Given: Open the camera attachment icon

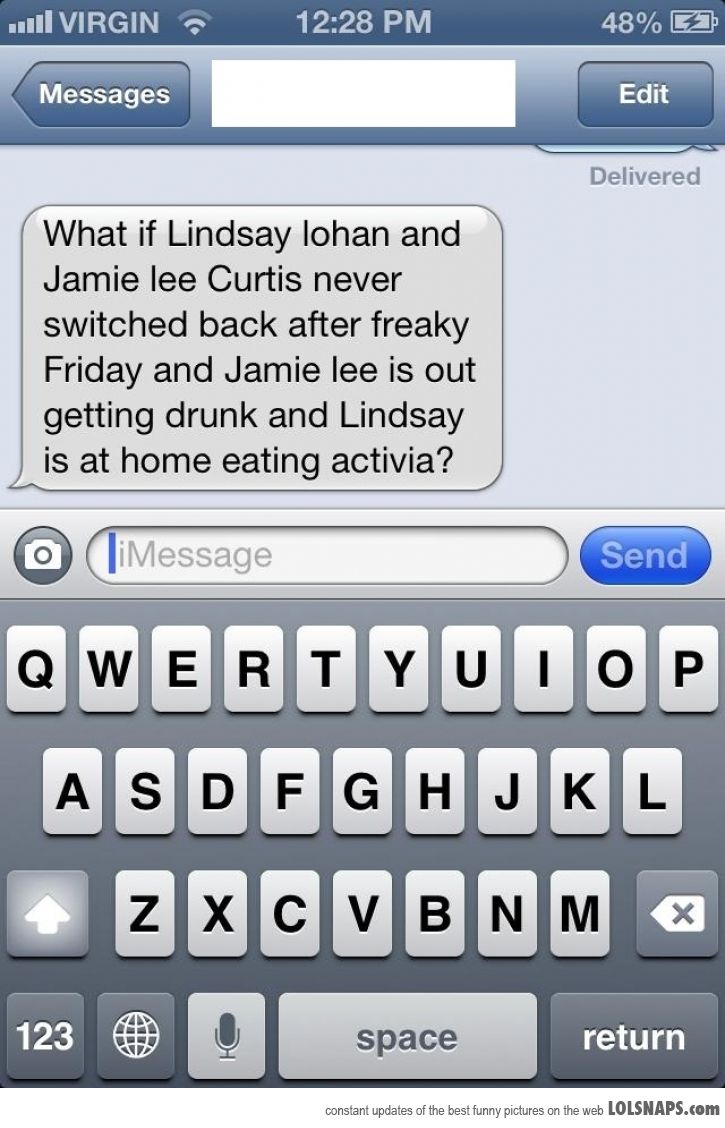Looking at the screenshot, I should tap(43, 555).
